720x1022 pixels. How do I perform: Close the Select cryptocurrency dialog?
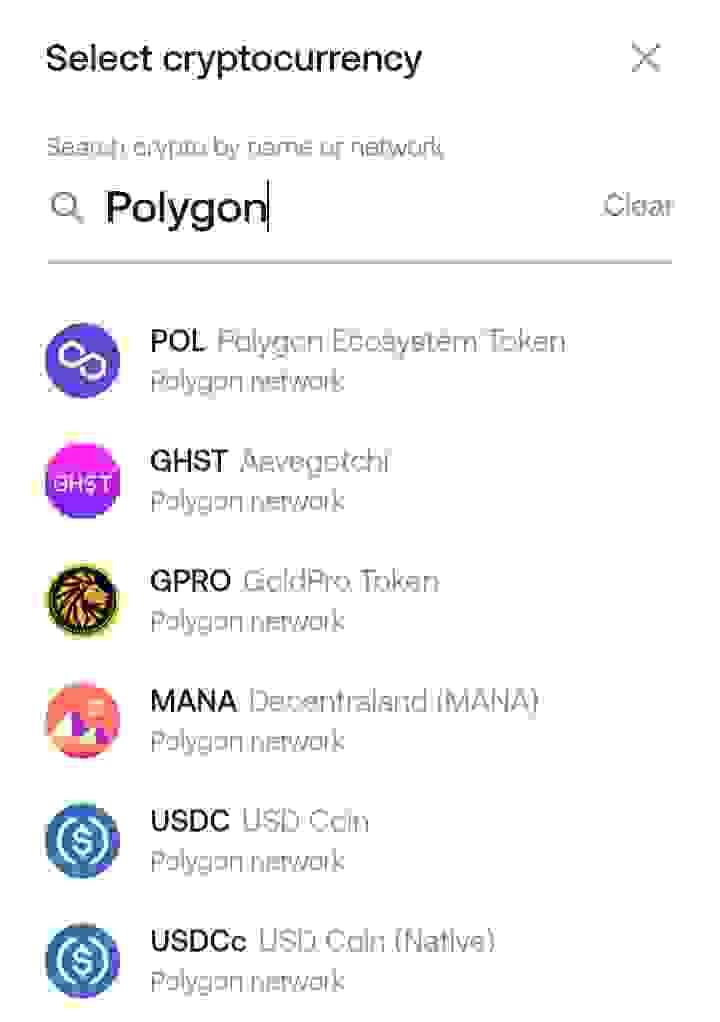[x=646, y=59]
